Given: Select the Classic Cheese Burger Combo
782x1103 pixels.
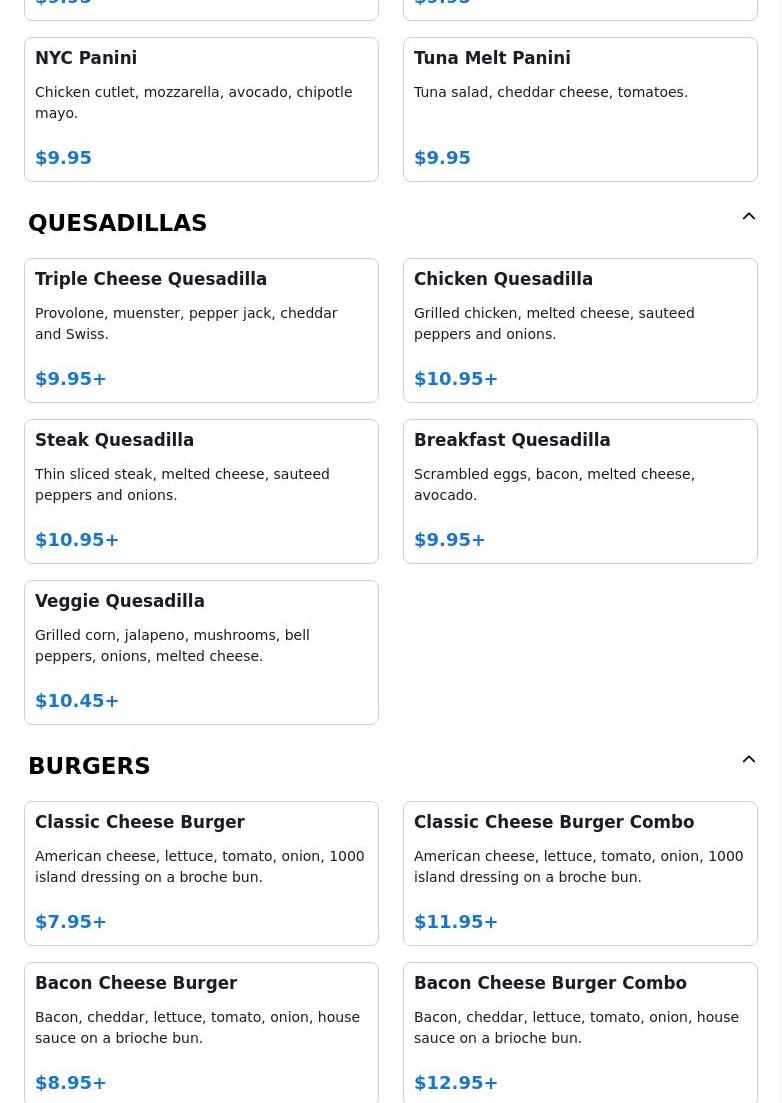Looking at the screenshot, I should [x=580, y=873].
